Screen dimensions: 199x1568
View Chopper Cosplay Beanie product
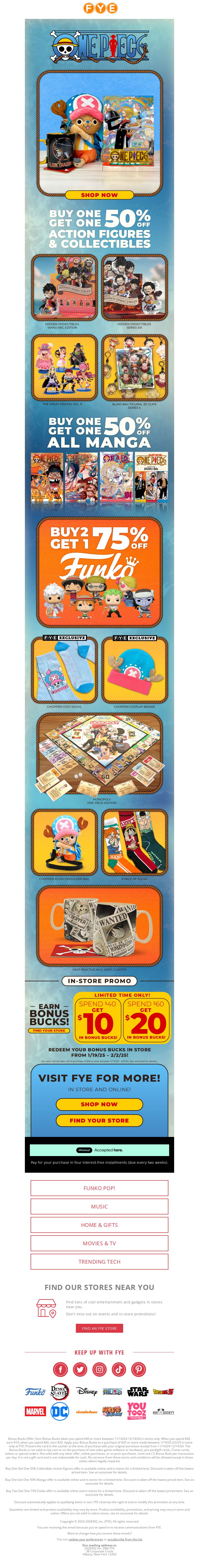point(134,670)
